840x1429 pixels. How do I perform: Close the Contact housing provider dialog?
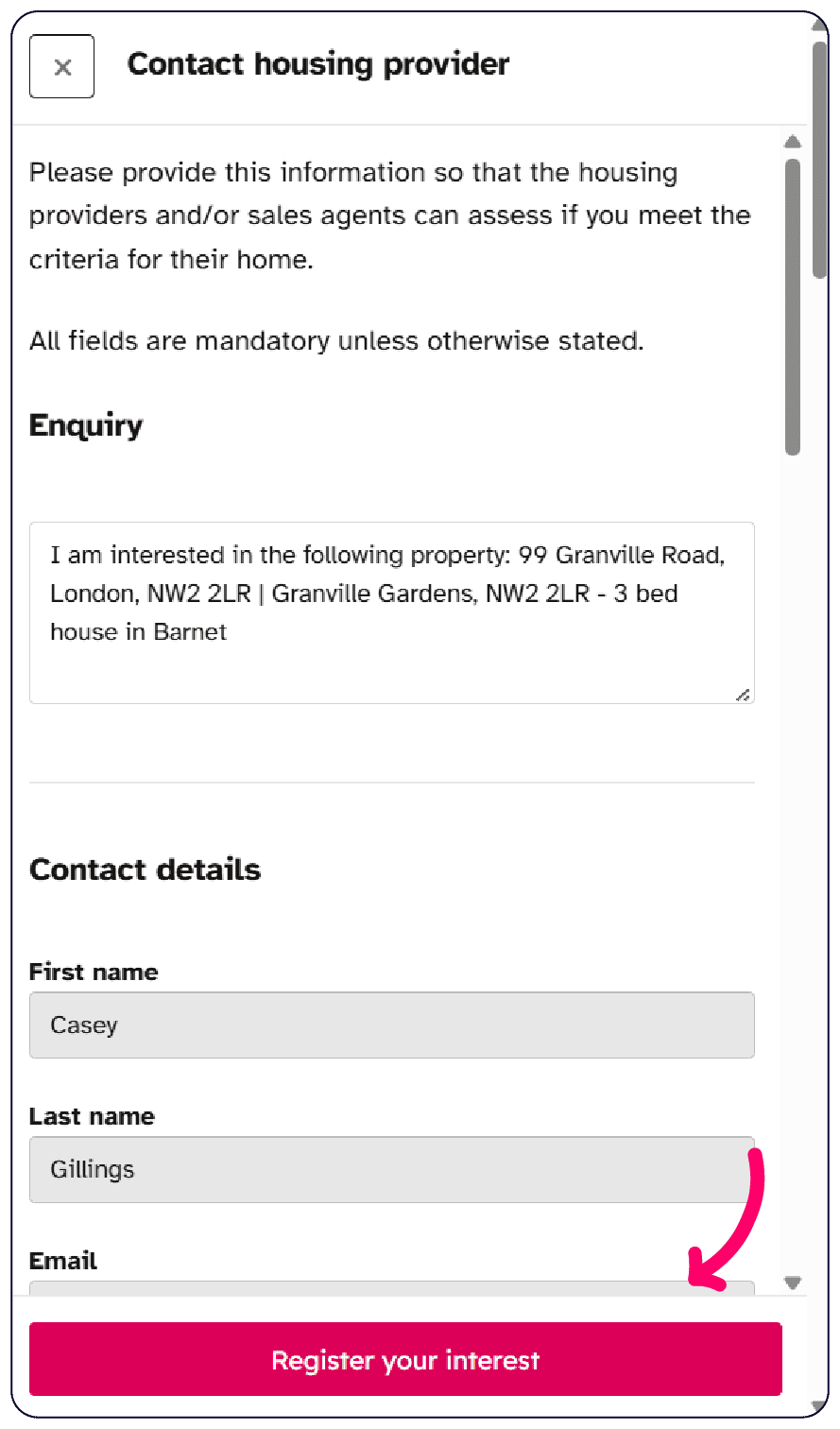pyautogui.click(x=61, y=66)
